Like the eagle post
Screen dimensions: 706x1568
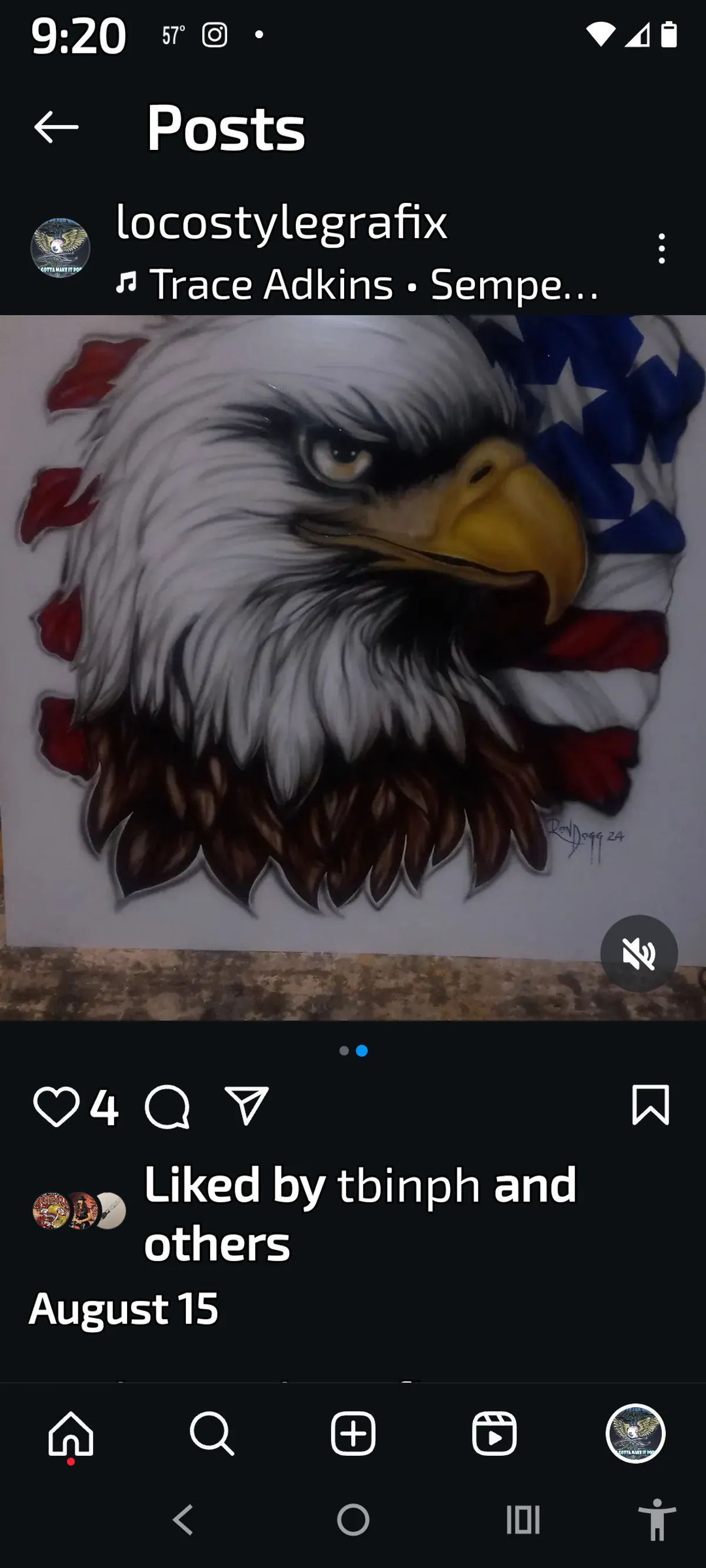pos(56,1106)
